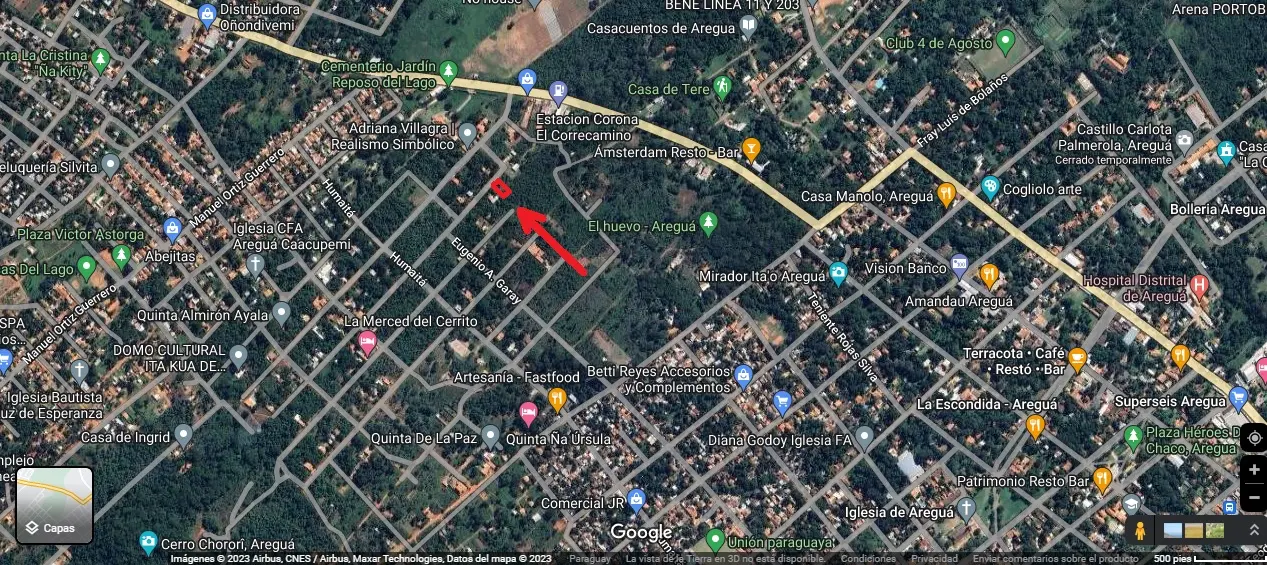The height and width of the screenshot is (565, 1267).
Task: Open the Privacidad footer link
Action: point(934,559)
